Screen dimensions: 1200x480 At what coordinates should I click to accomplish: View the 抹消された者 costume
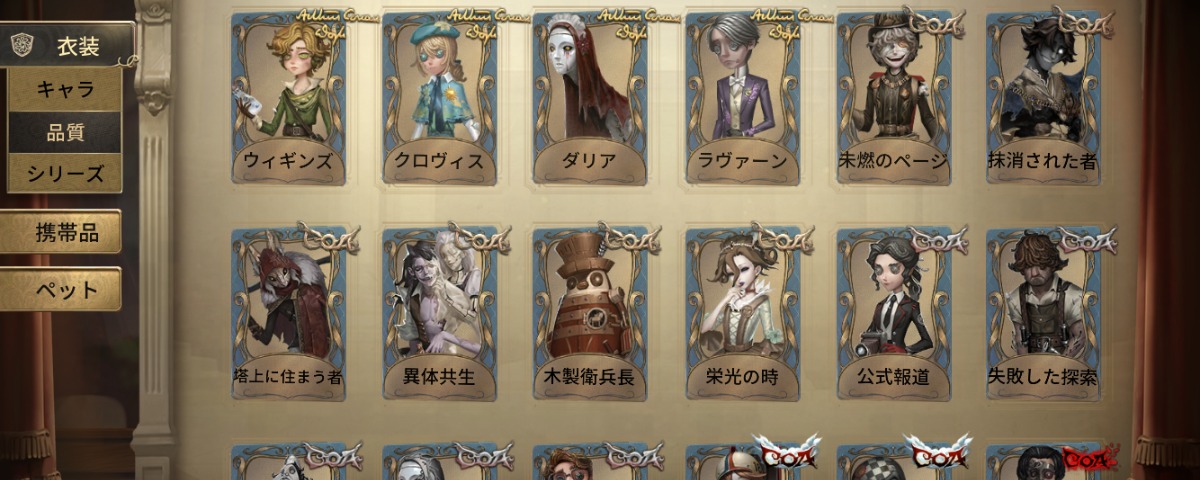(1043, 98)
